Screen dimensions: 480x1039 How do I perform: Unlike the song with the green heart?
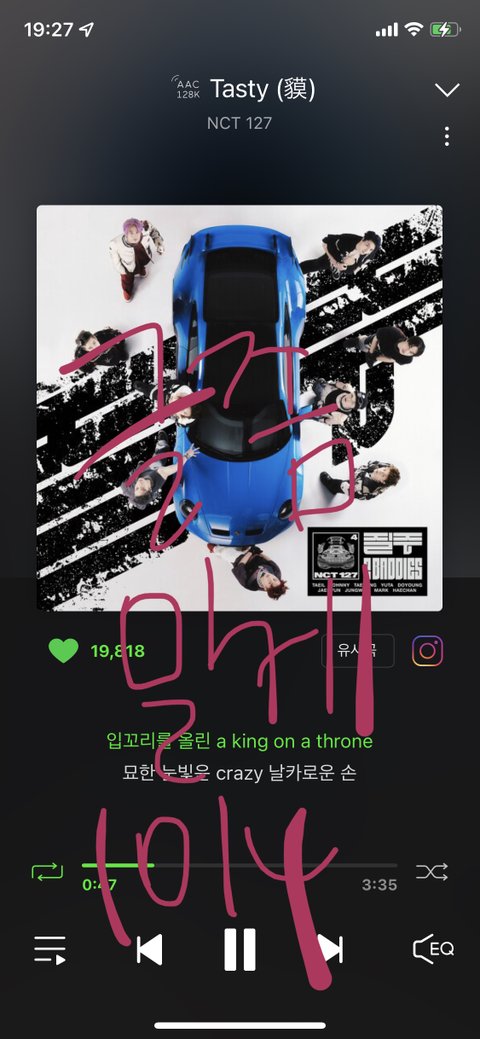pos(63,651)
